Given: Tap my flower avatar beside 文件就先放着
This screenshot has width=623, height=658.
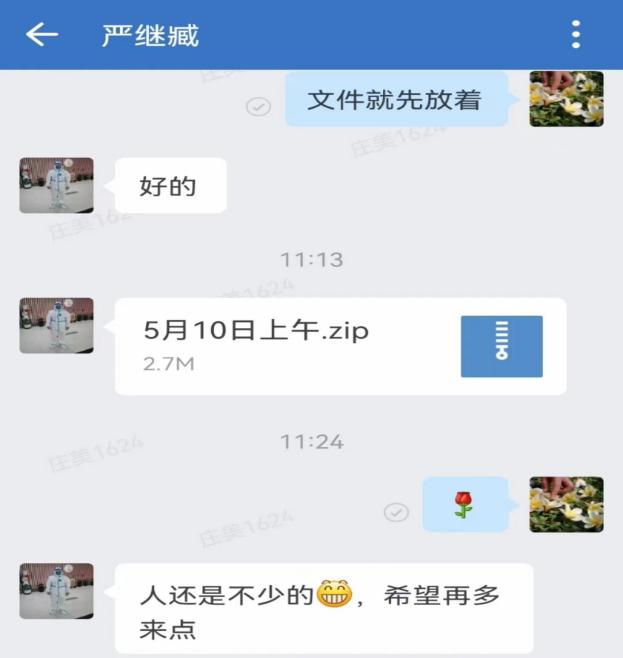Looking at the screenshot, I should pos(566,99).
